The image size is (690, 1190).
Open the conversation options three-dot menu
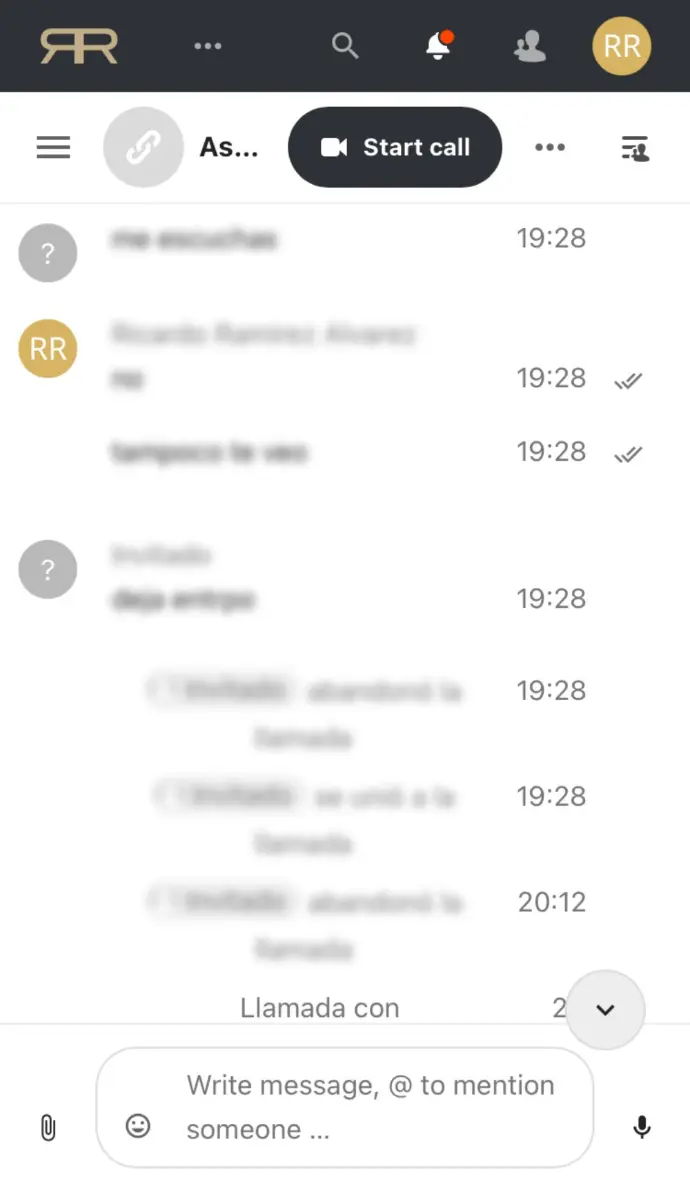[550, 147]
